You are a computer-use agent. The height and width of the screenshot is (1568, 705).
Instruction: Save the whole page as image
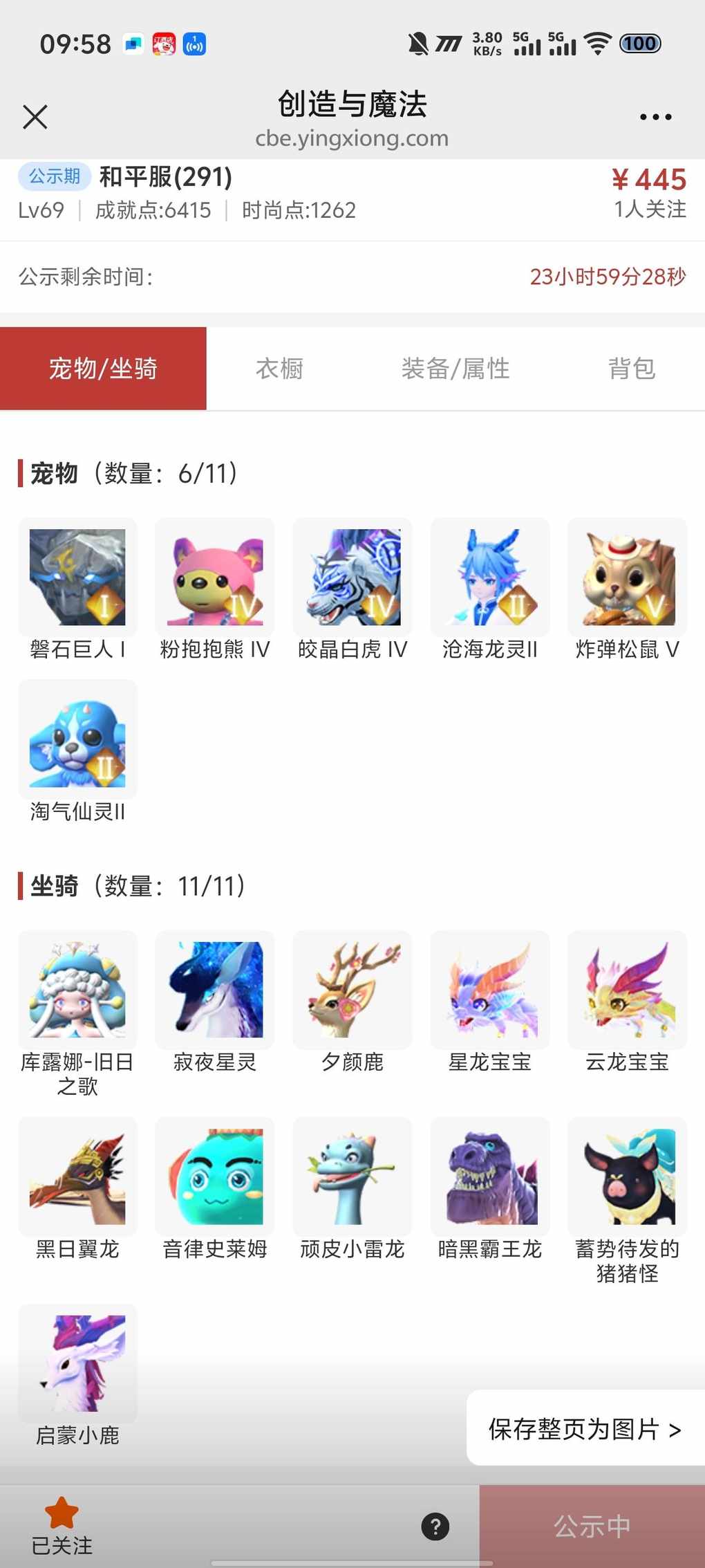tap(585, 1429)
